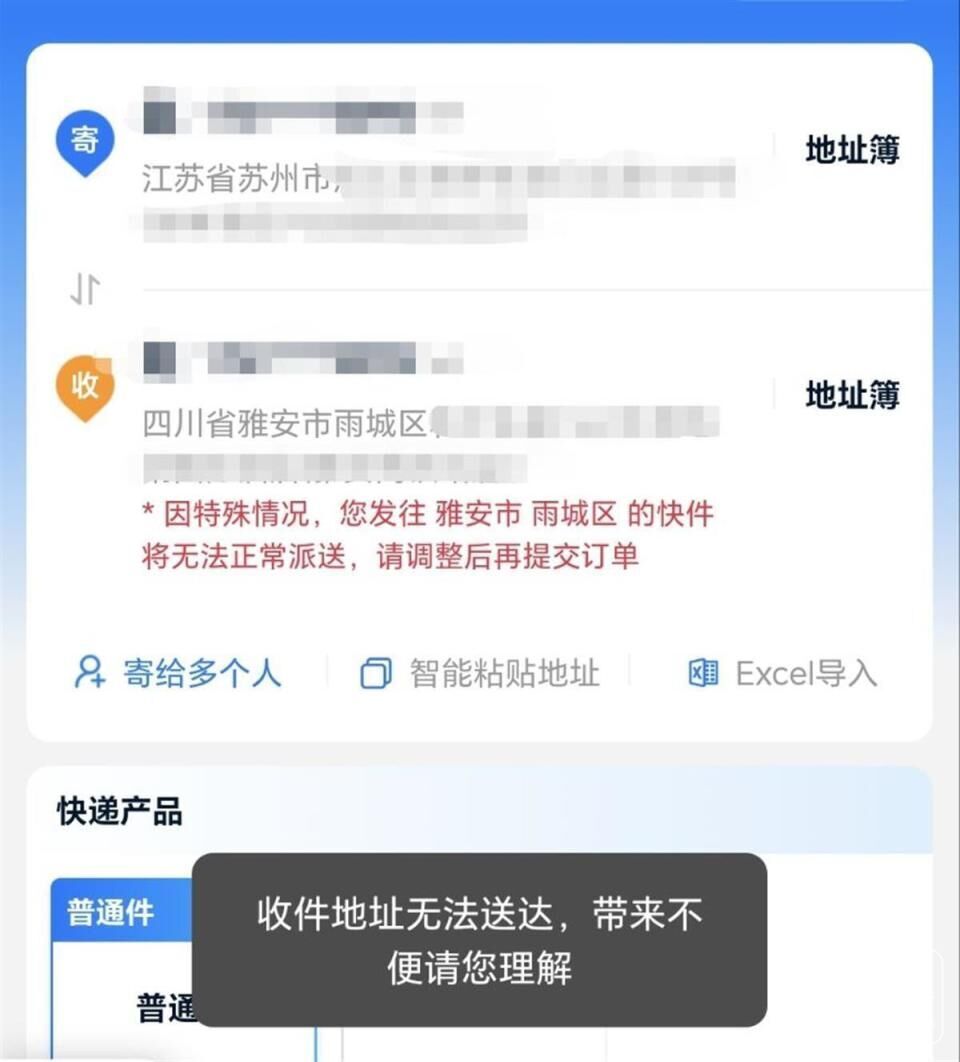The width and height of the screenshot is (960, 1062).
Task: Open the recipient's 地址簿 address book
Action: 852,395
